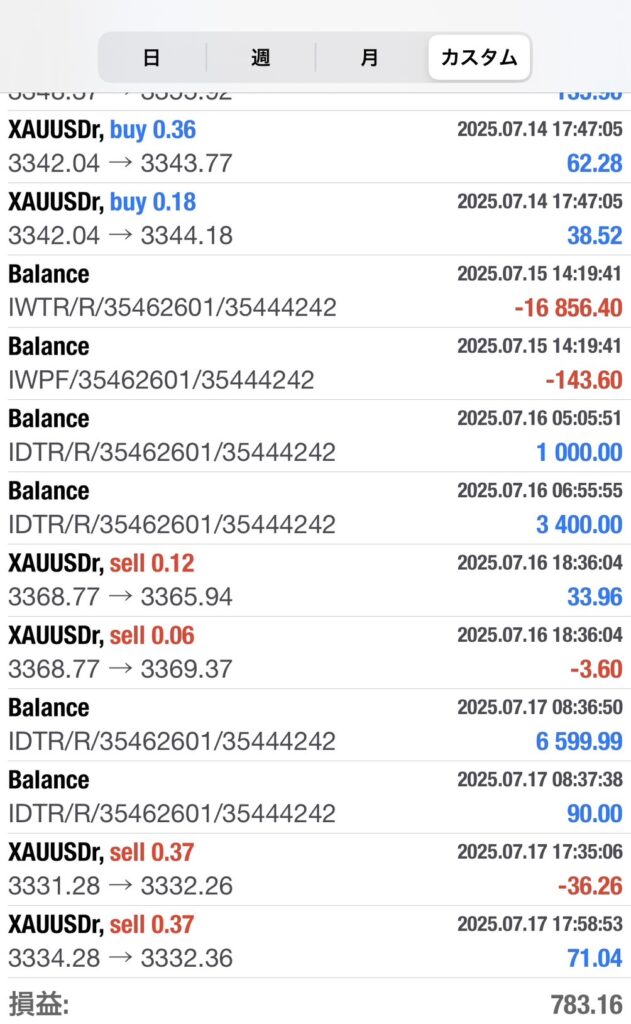
Task: Switch to the 週 period tab
Action: tap(261, 57)
